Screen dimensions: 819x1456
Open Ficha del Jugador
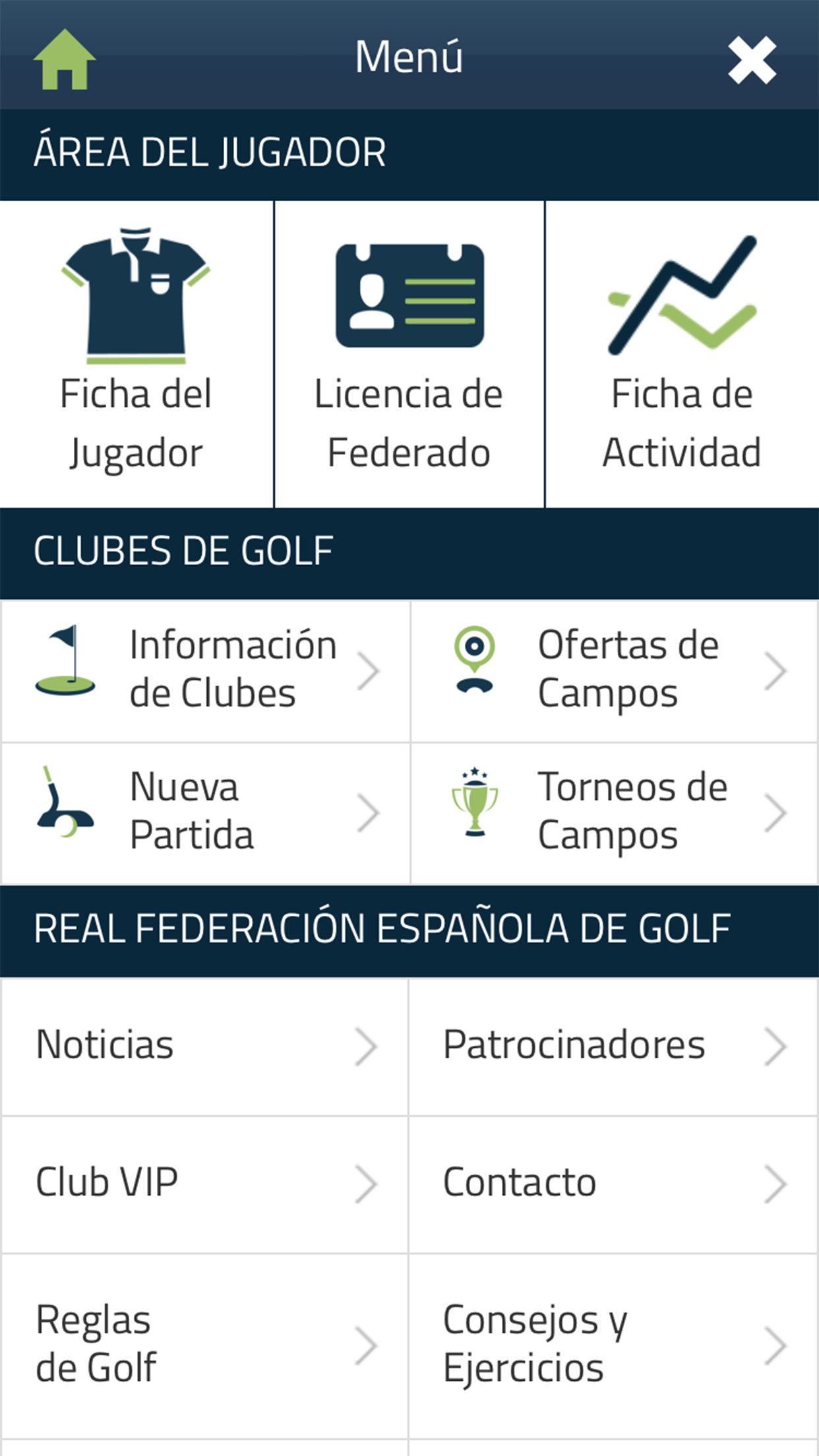[x=136, y=354]
